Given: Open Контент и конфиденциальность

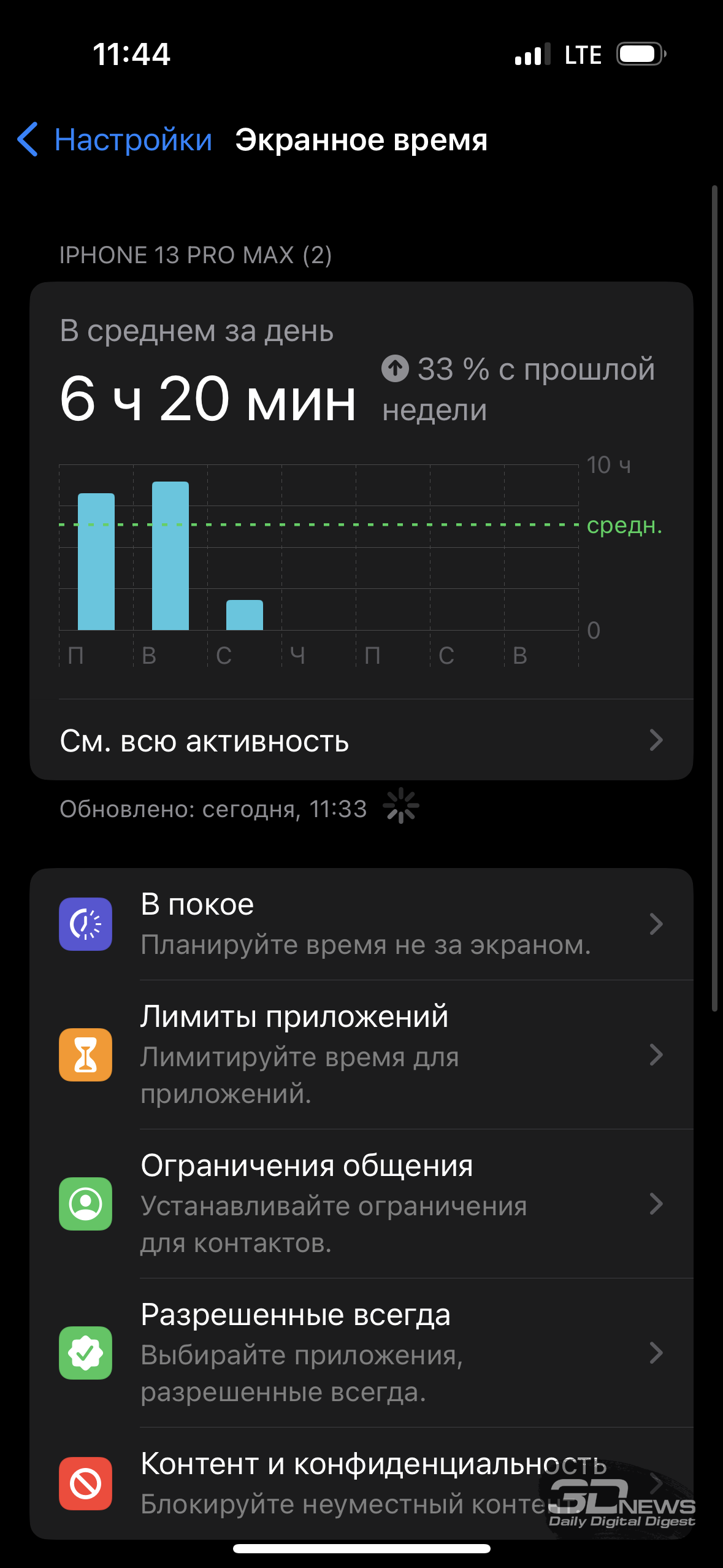Looking at the screenshot, I should [x=361, y=1483].
